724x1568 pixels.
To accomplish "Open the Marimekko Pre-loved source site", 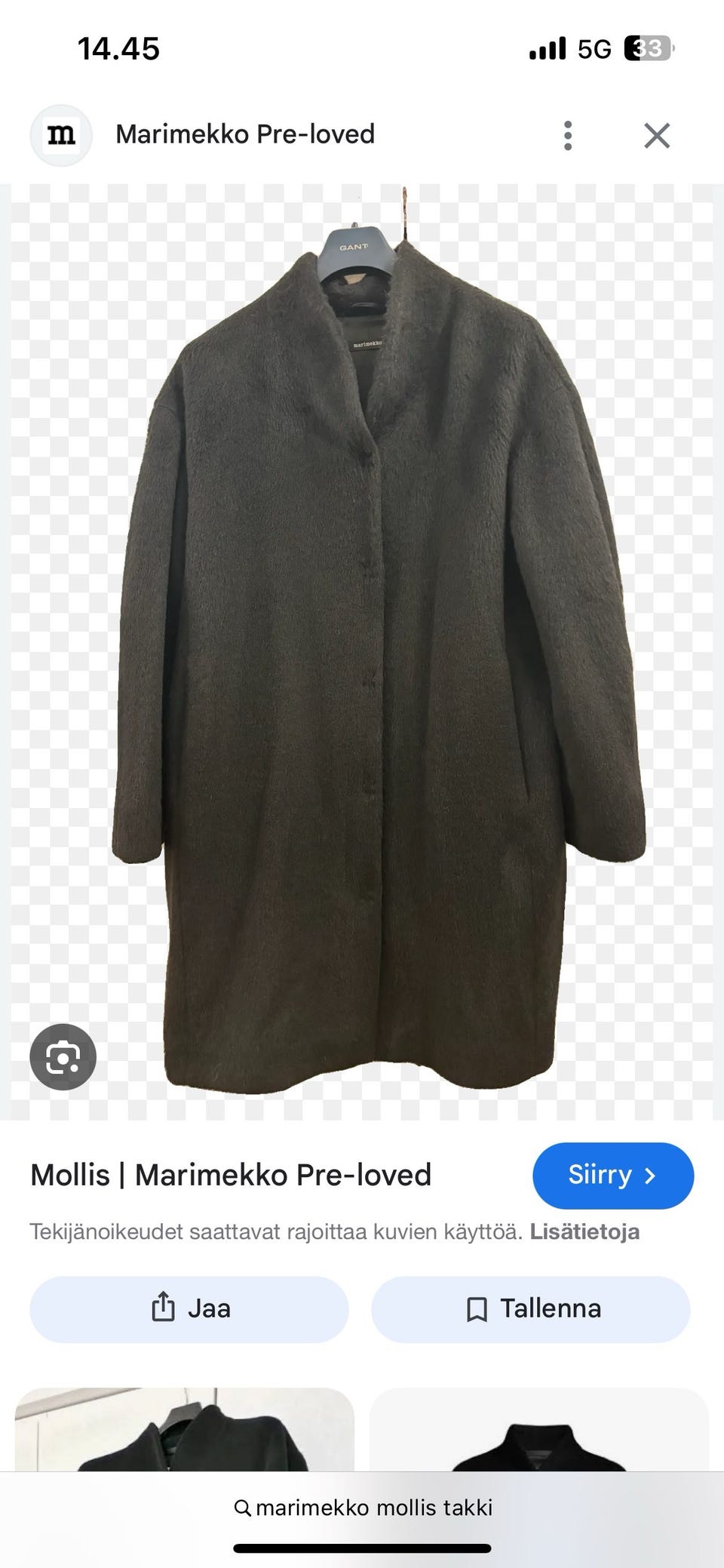I will 244,134.
